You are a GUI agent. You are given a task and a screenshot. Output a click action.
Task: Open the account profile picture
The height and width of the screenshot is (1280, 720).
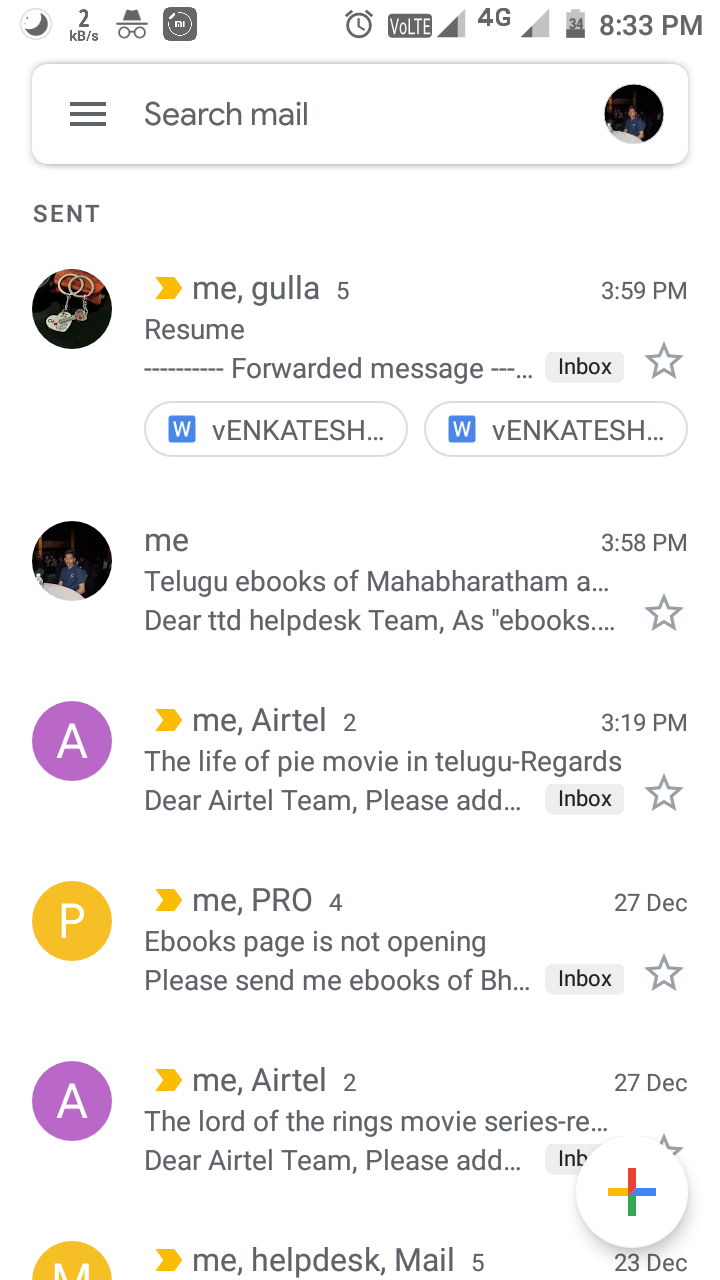click(x=633, y=115)
